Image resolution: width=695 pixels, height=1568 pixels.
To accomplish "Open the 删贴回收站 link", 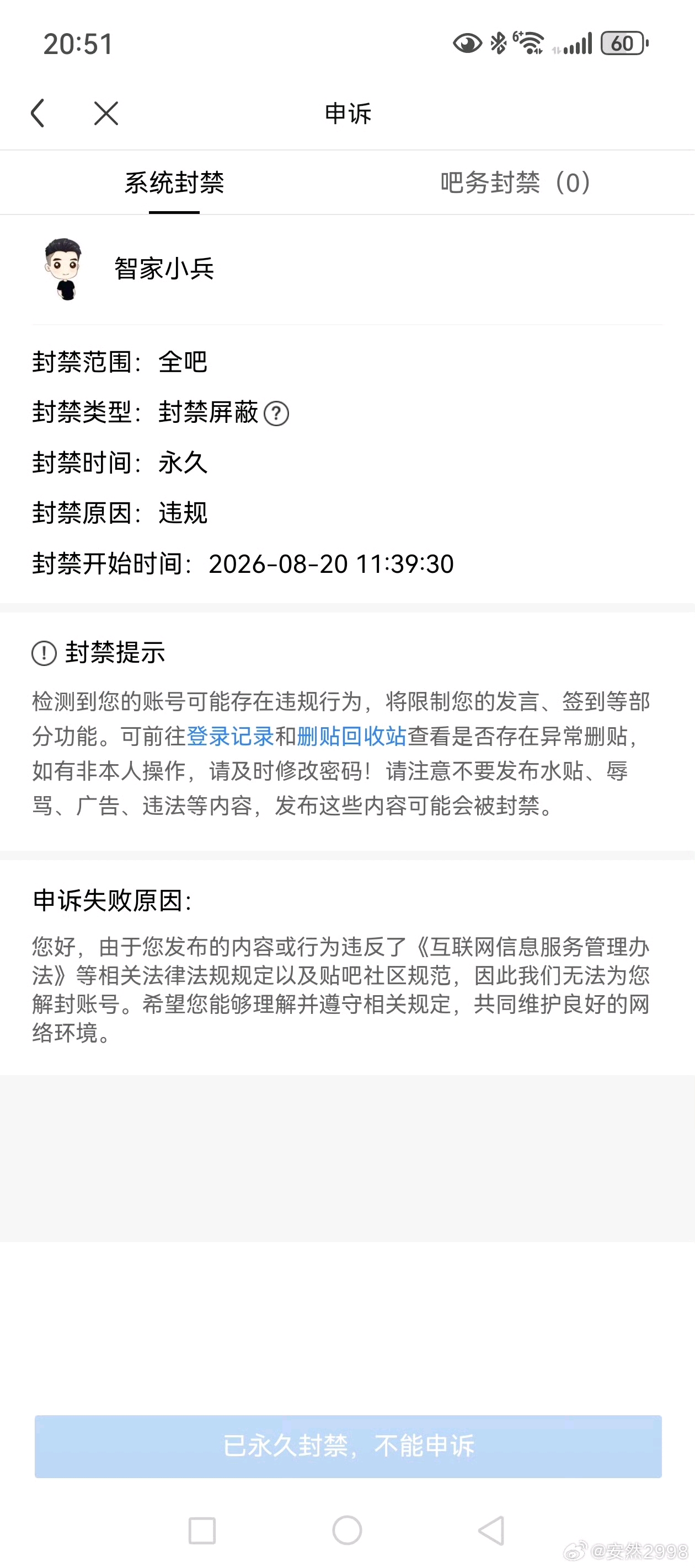I will pos(351,737).
